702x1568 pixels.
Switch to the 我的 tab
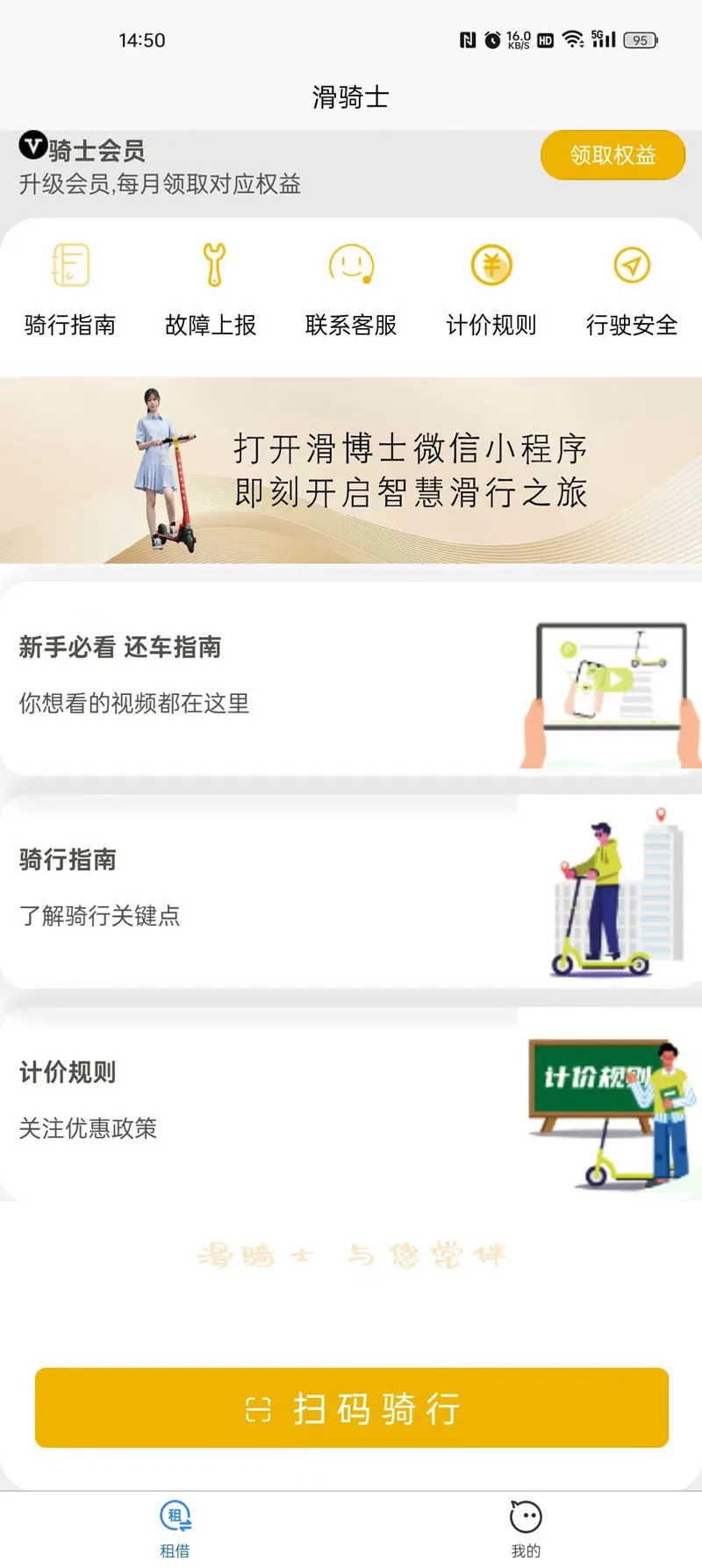click(x=526, y=1528)
